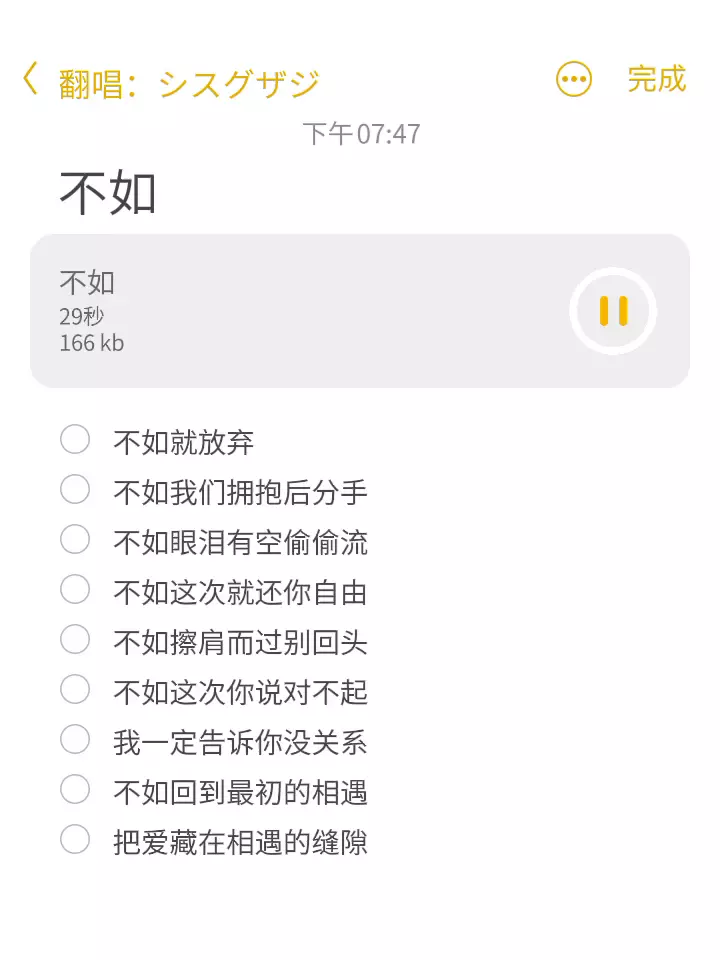The image size is (720, 960).
Task: Check off 不如擦肩而过别回头
Action: tap(75, 639)
